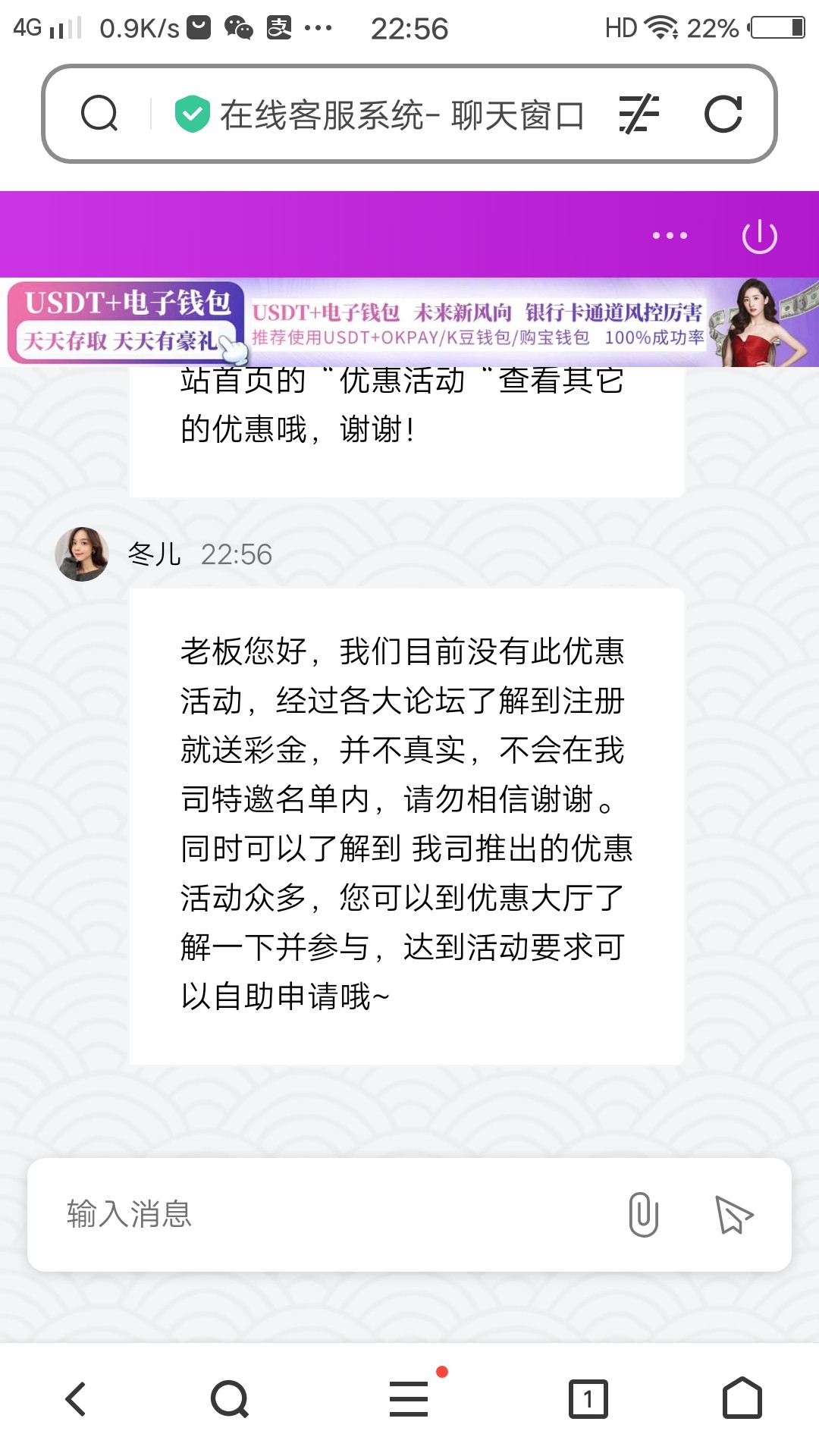Viewport: 819px width, 1456px height.
Task: Go back using the browser back arrow
Action: (76, 1399)
